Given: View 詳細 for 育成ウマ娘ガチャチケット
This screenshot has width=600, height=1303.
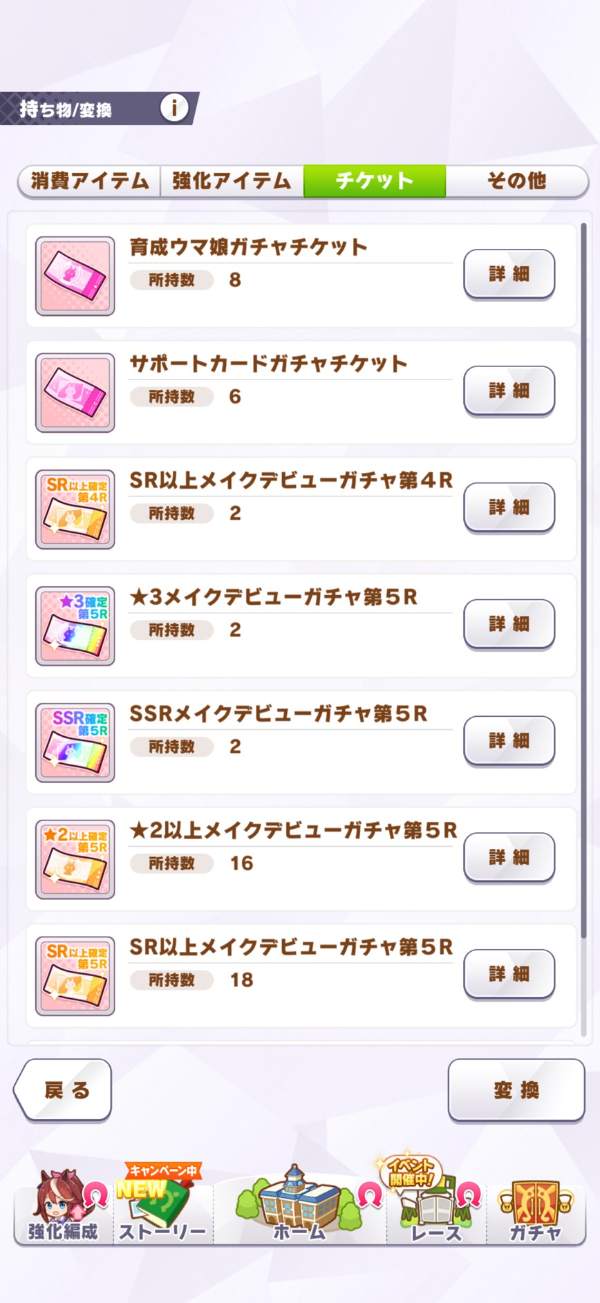Looking at the screenshot, I should click(509, 274).
